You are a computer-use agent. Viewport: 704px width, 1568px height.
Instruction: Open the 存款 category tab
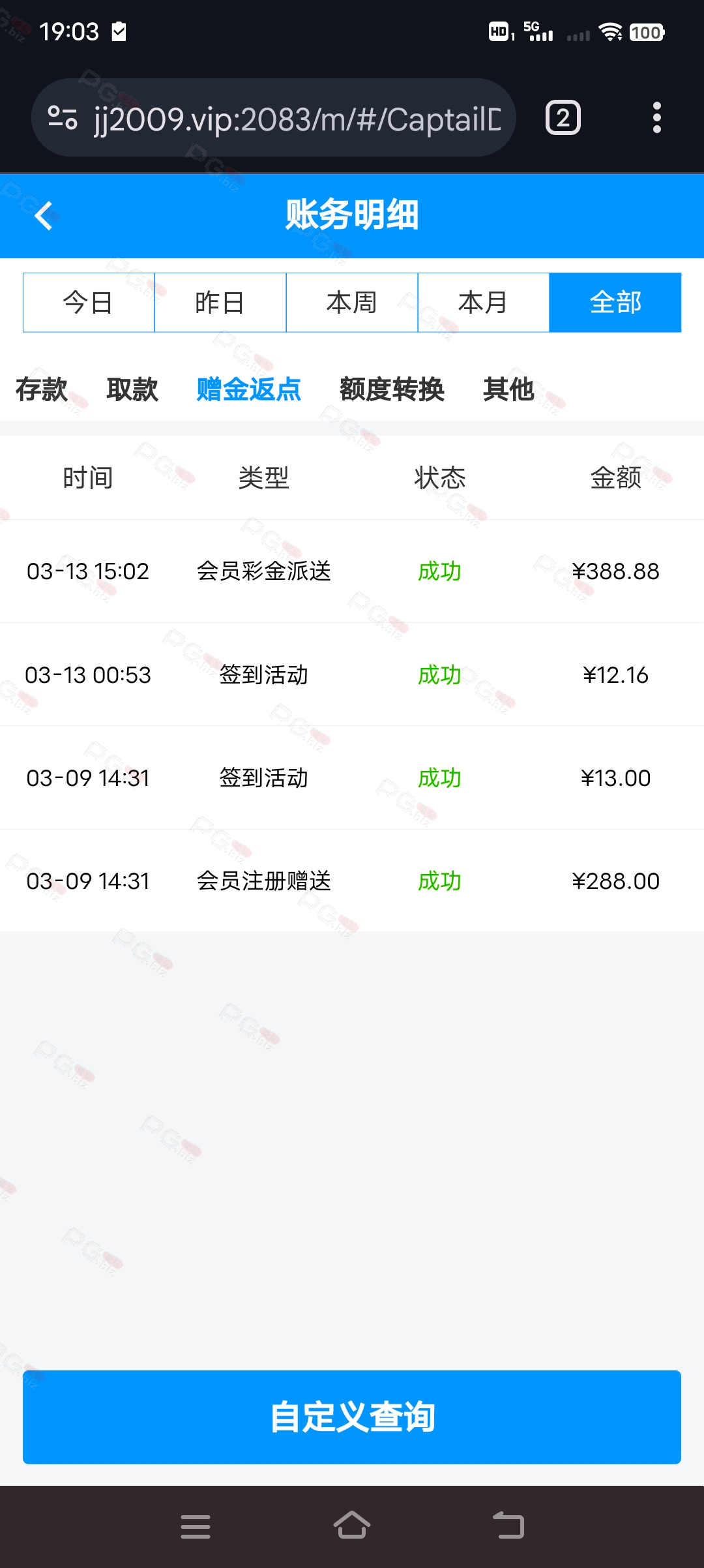tap(42, 389)
